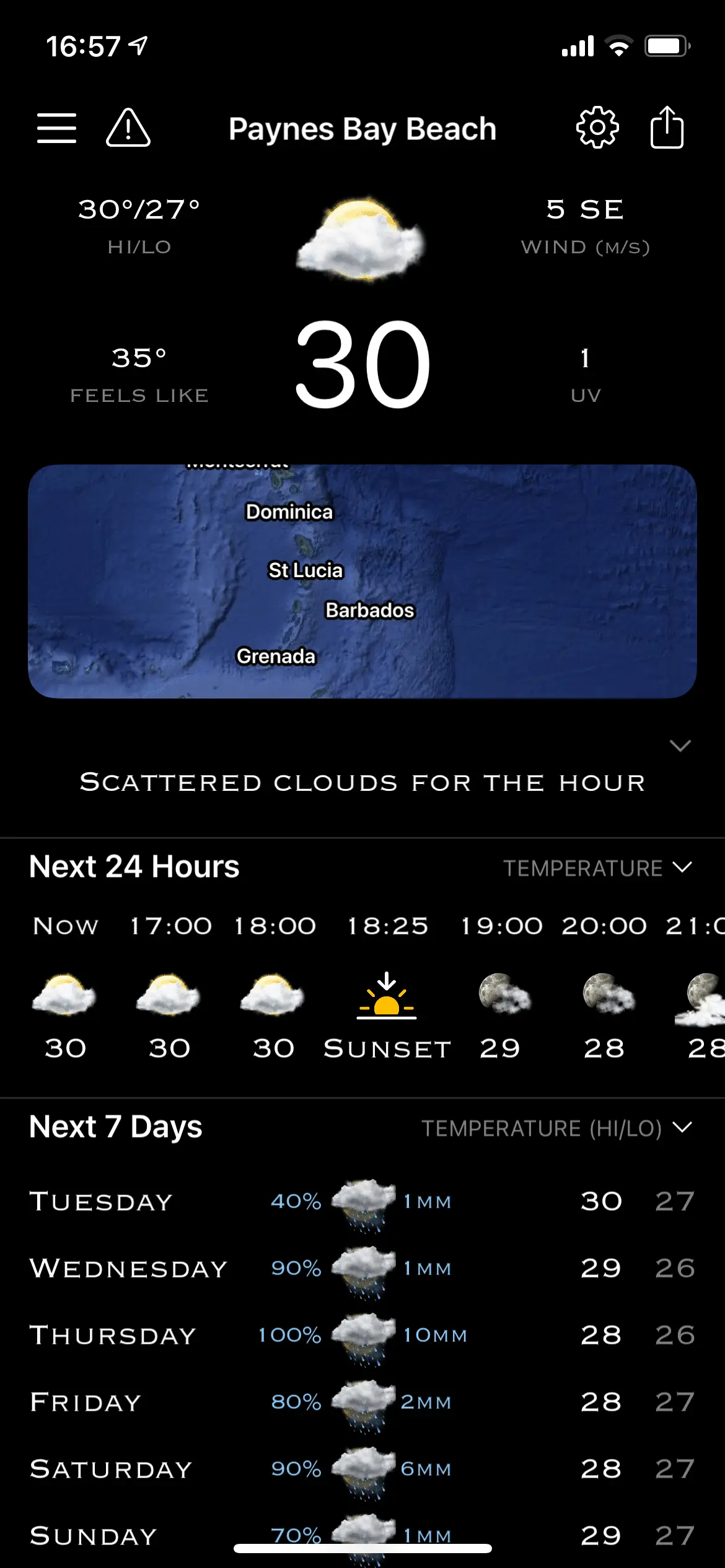Open the hamburger menu

pos(56,128)
